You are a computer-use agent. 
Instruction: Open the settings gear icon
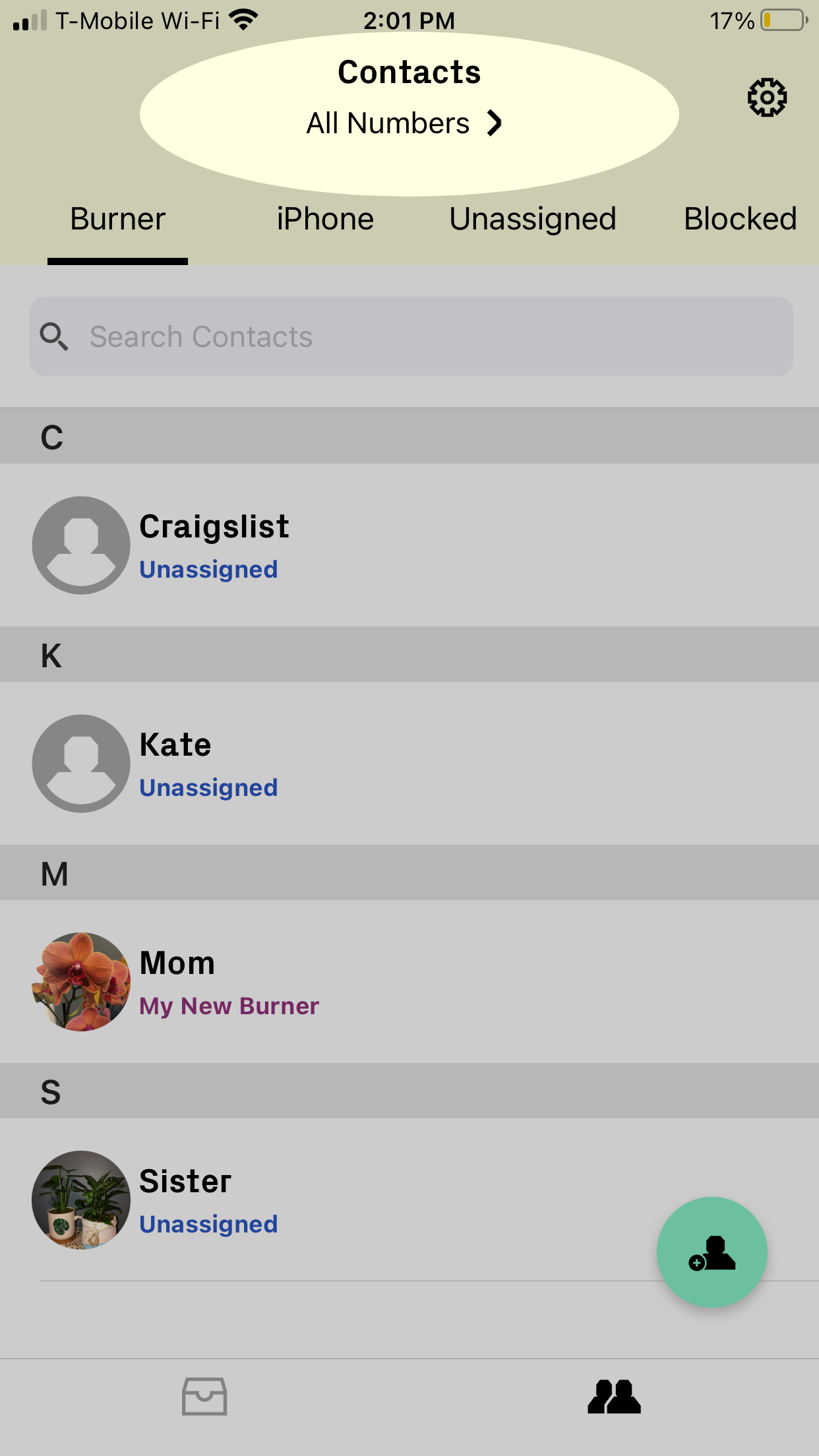[767, 98]
